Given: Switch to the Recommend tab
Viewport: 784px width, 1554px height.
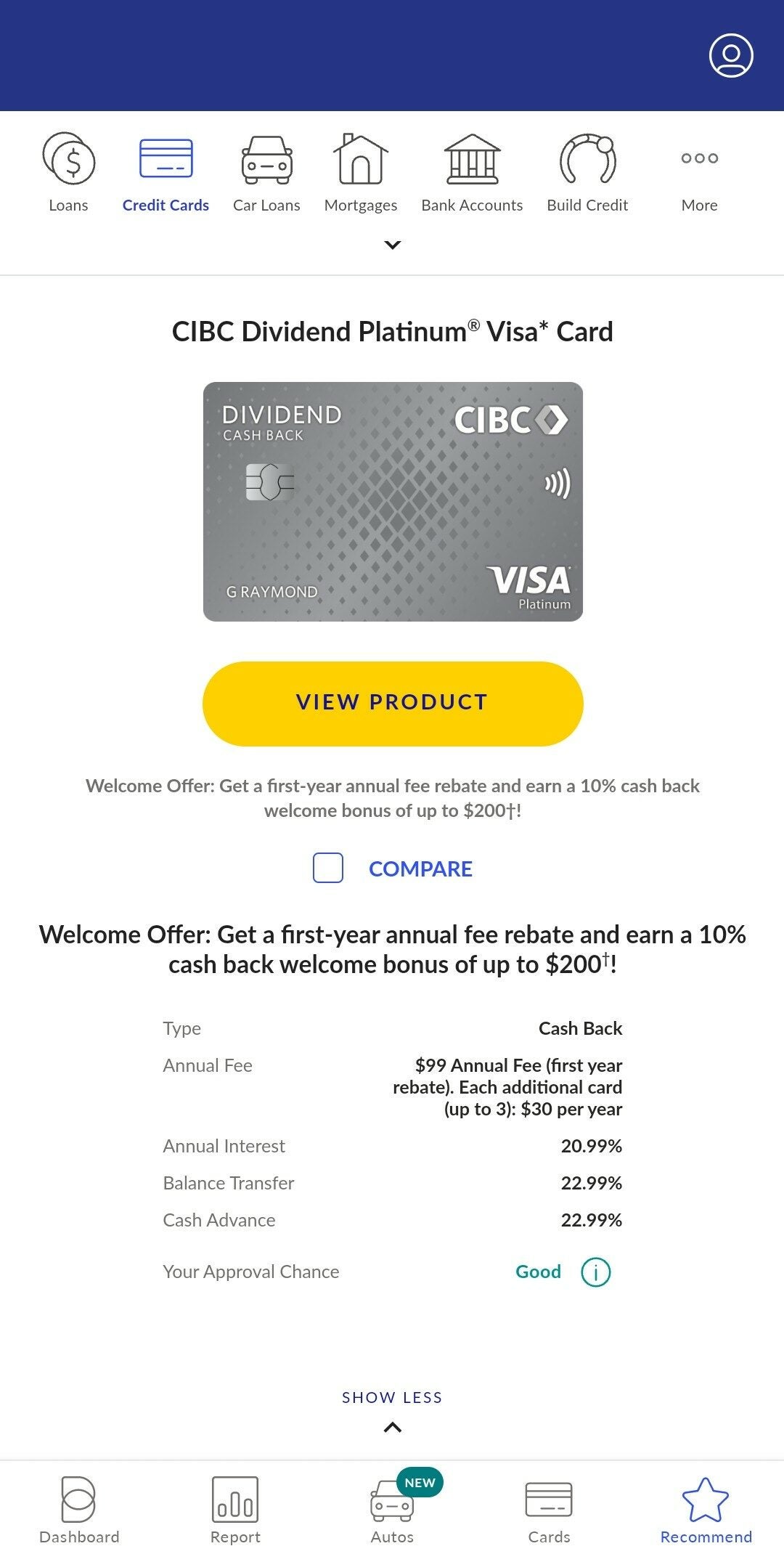Looking at the screenshot, I should click(706, 1509).
